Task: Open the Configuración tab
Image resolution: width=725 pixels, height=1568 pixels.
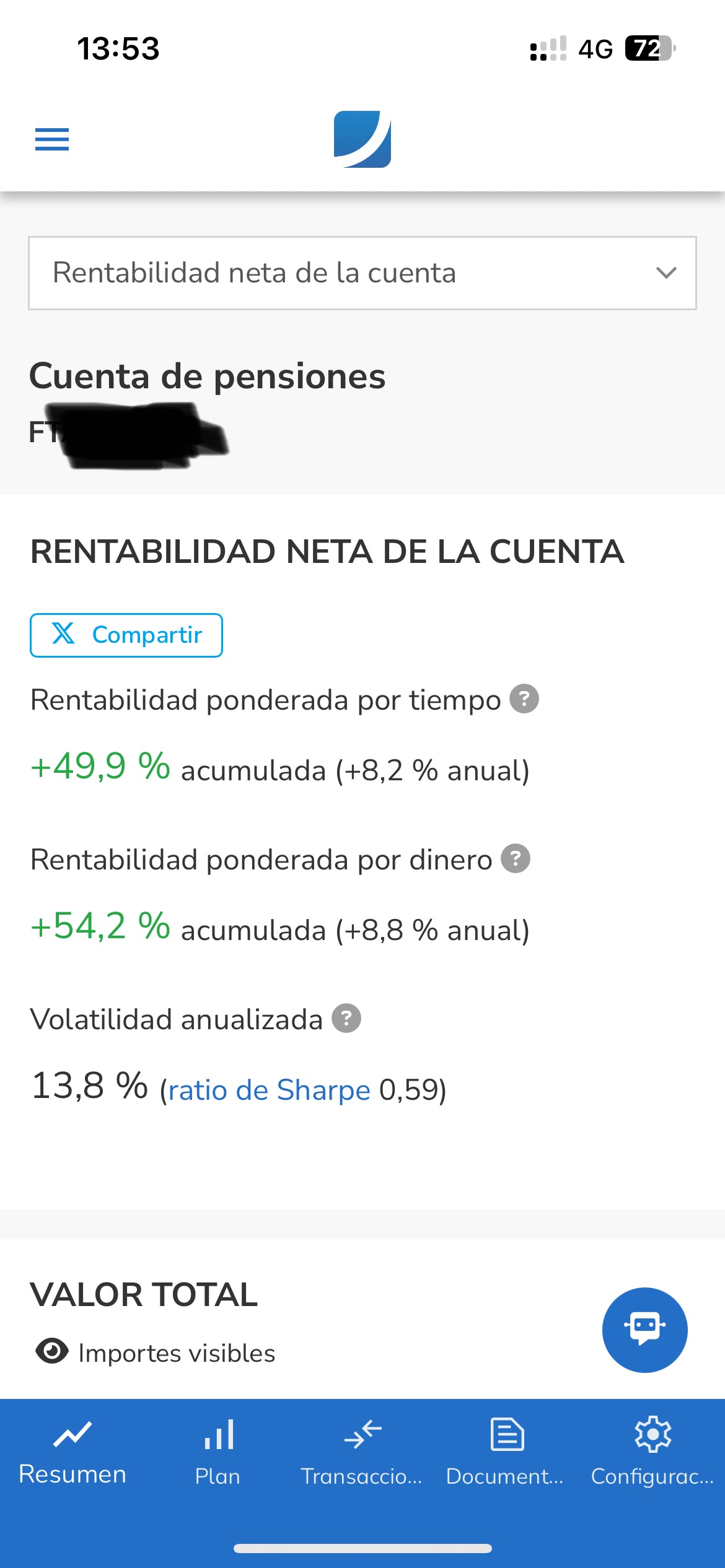Action: pos(652,1452)
